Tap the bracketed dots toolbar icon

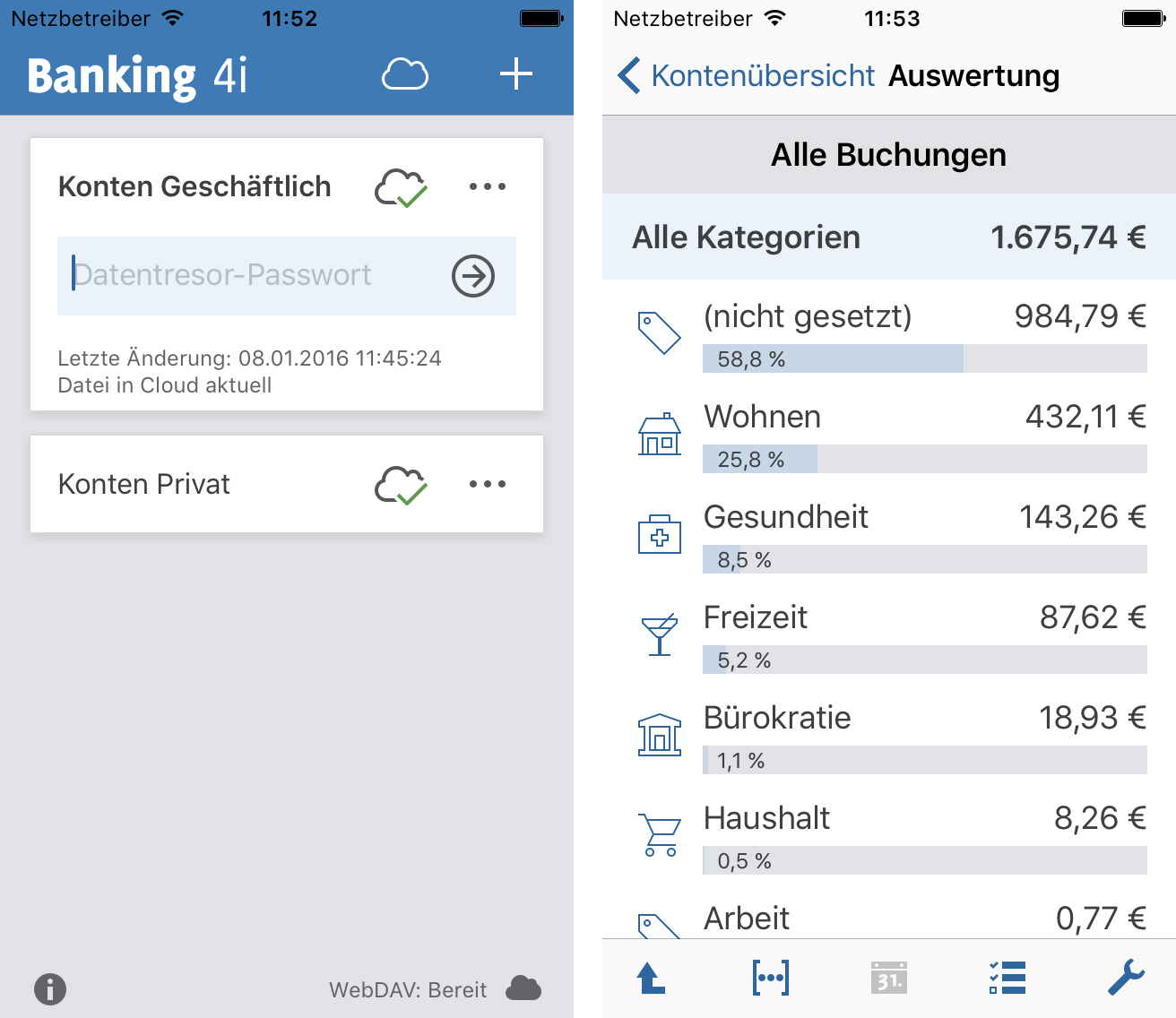tap(770, 978)
